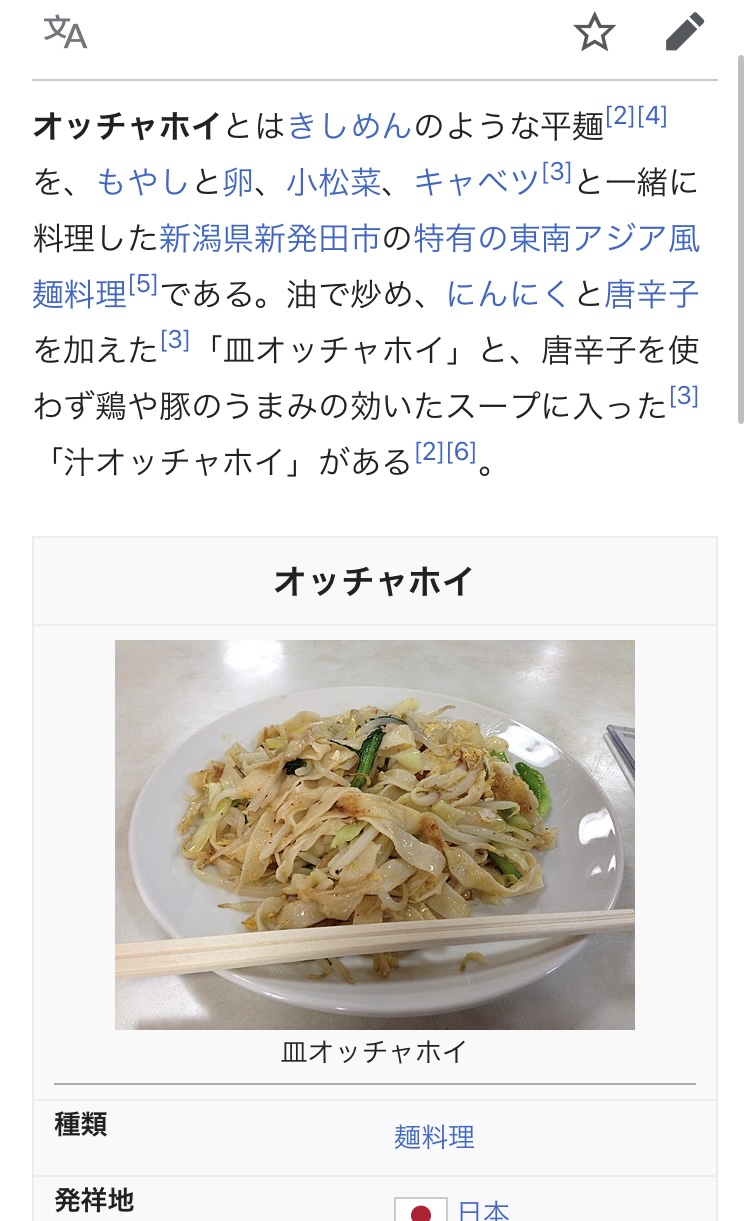
Task: Jump to citation [5]
Action: click(143, 284)
